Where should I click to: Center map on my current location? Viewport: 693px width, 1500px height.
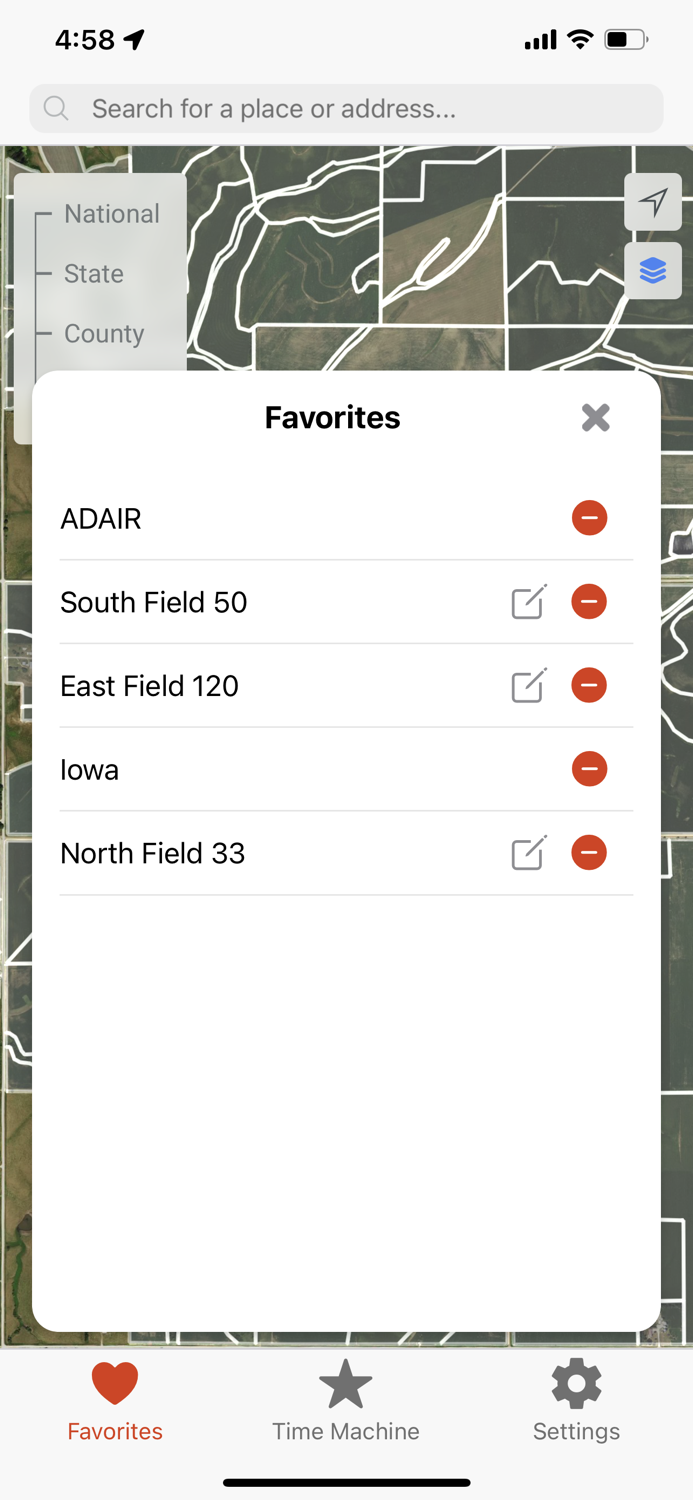coord(653,202)
